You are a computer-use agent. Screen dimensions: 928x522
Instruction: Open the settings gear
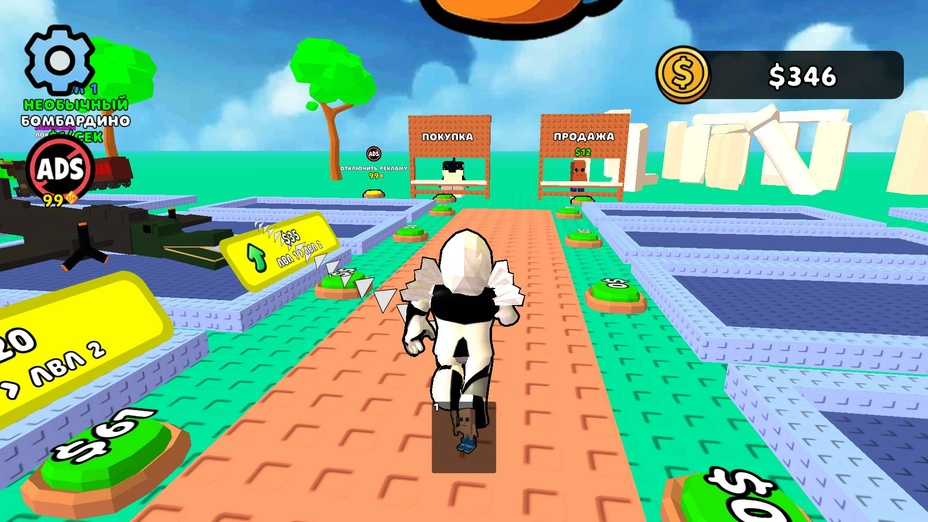point(59,60)
